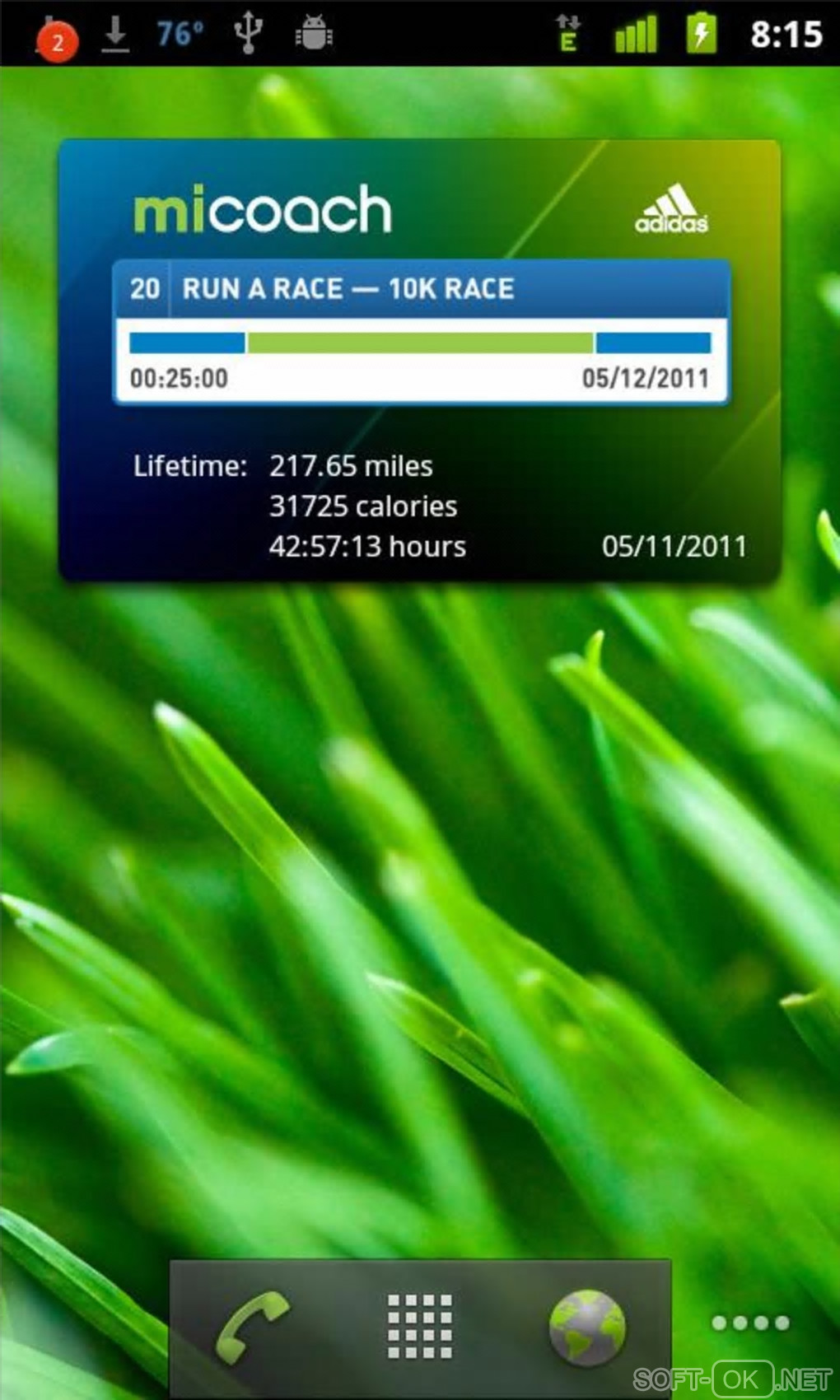Launch the phone dialer
The image size is (840, 1400).
(253, 1326)
